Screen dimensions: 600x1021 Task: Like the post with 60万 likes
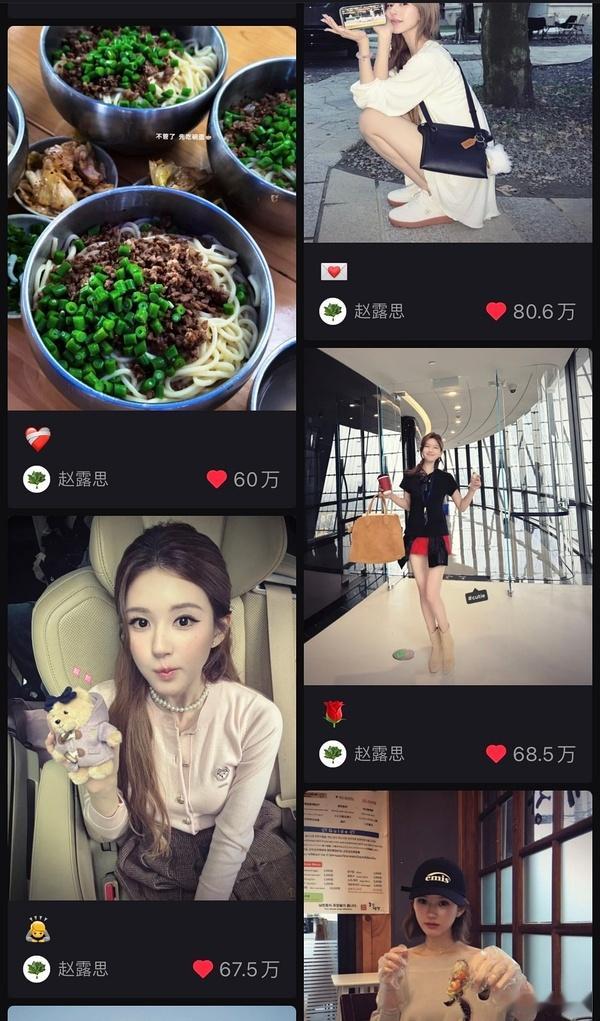click(x=217, y=479)
